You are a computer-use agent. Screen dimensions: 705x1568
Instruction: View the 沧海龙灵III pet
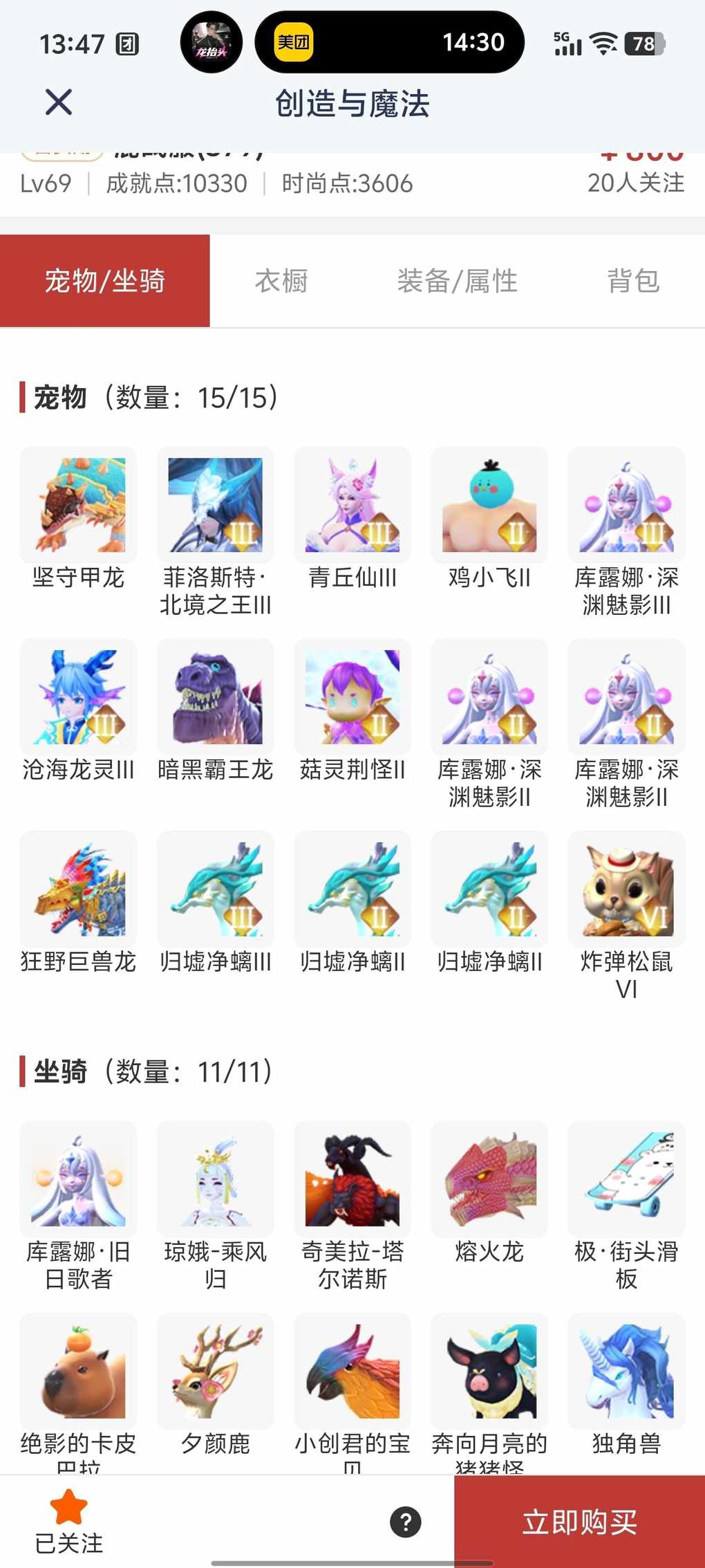tap(78, 697)
